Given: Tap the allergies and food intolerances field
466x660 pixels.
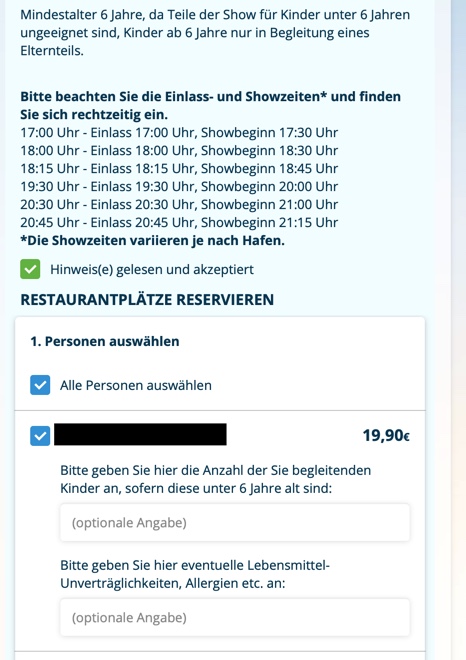Looking at the screenshot, I should (234, 617).
